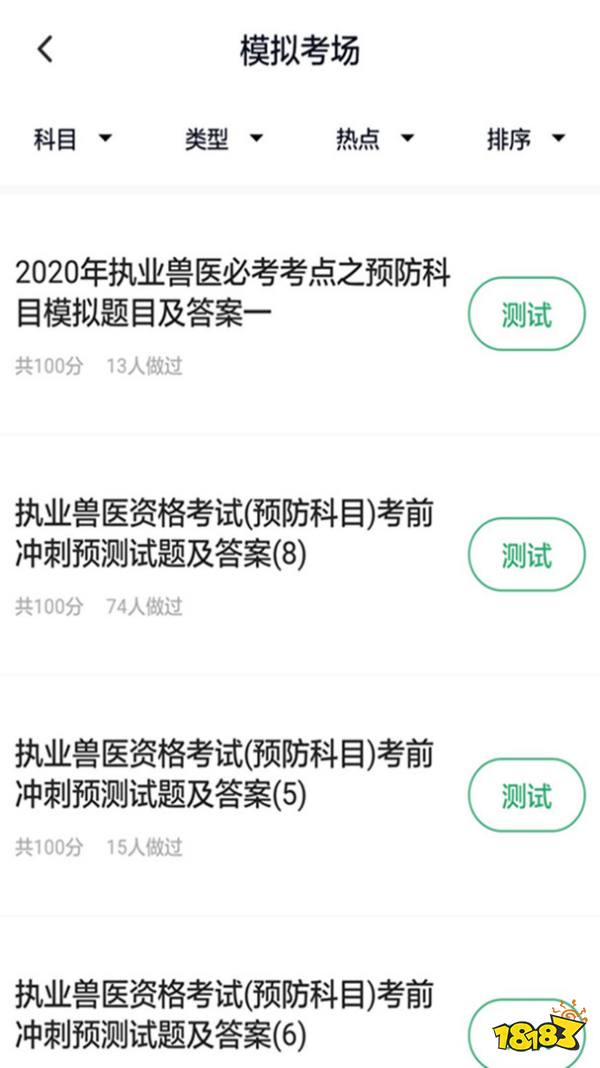Start 测试 for the 2020年执业兽医必考考点 exam

pos(526,314)
